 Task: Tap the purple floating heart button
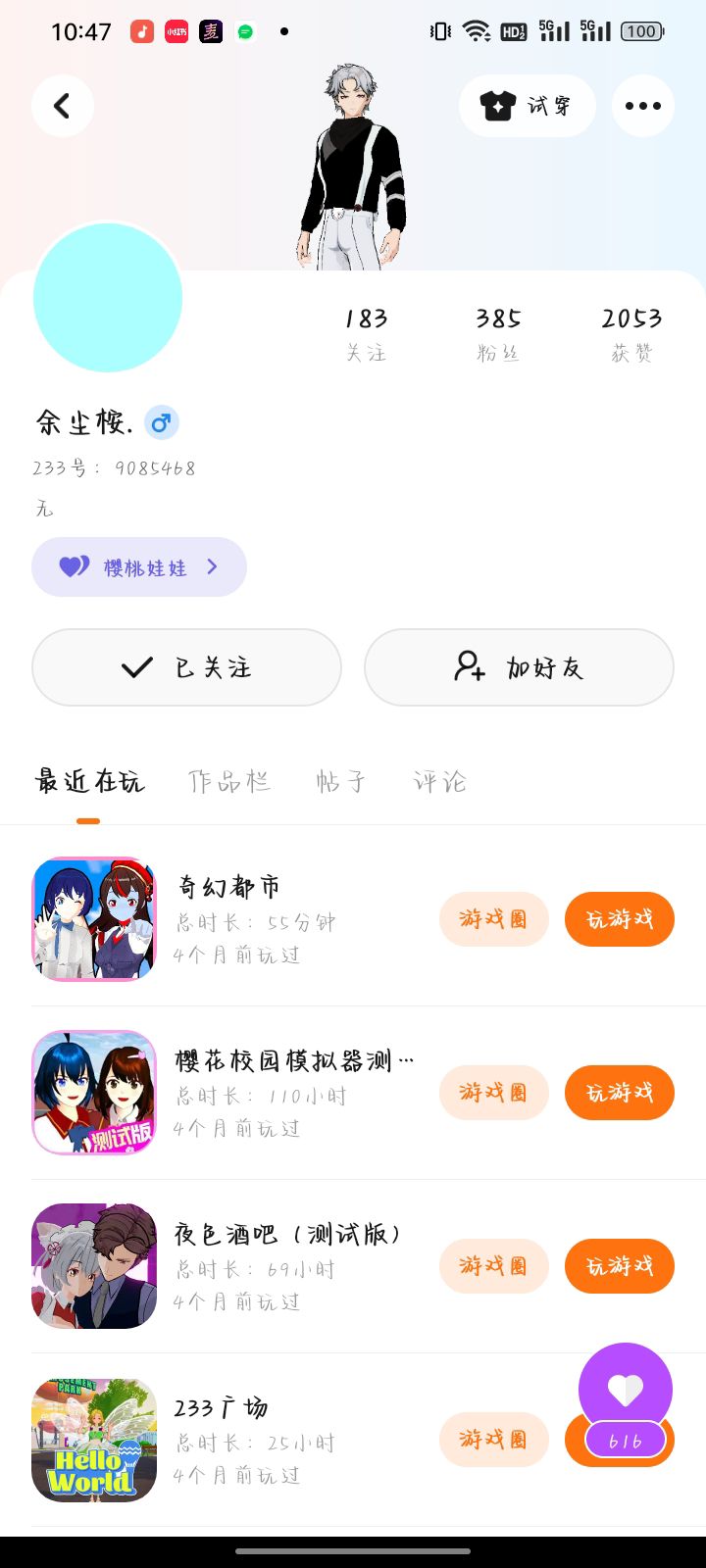(625, 1389)
